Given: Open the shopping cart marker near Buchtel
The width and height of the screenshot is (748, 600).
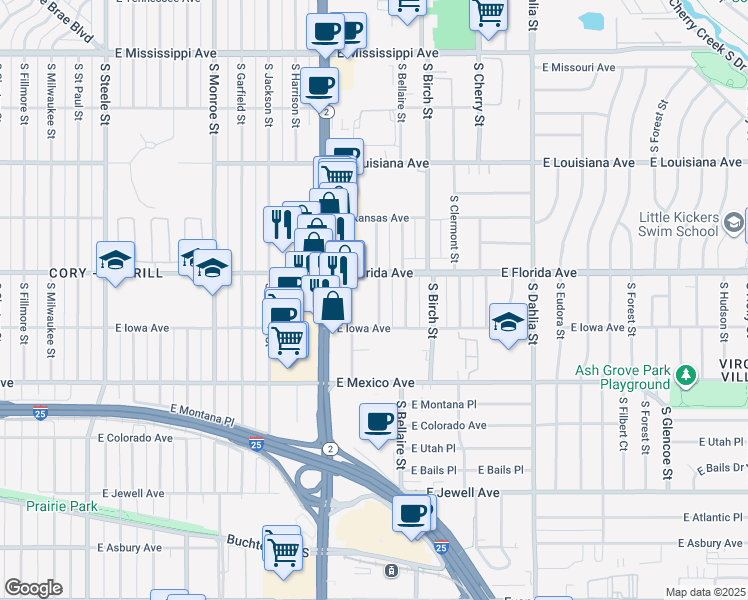Looking at the screenshot, I should tap(285, 549).
